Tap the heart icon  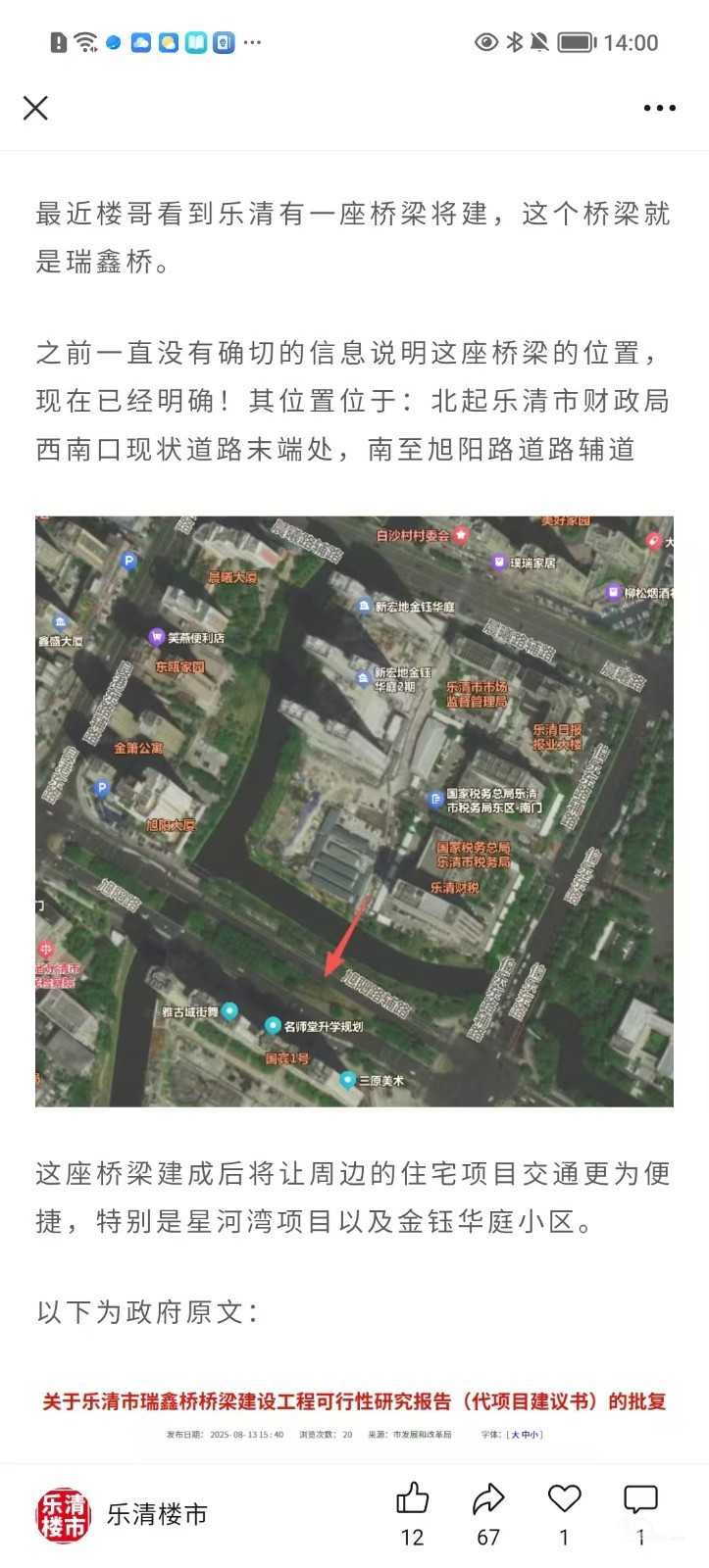(564, 1499)
